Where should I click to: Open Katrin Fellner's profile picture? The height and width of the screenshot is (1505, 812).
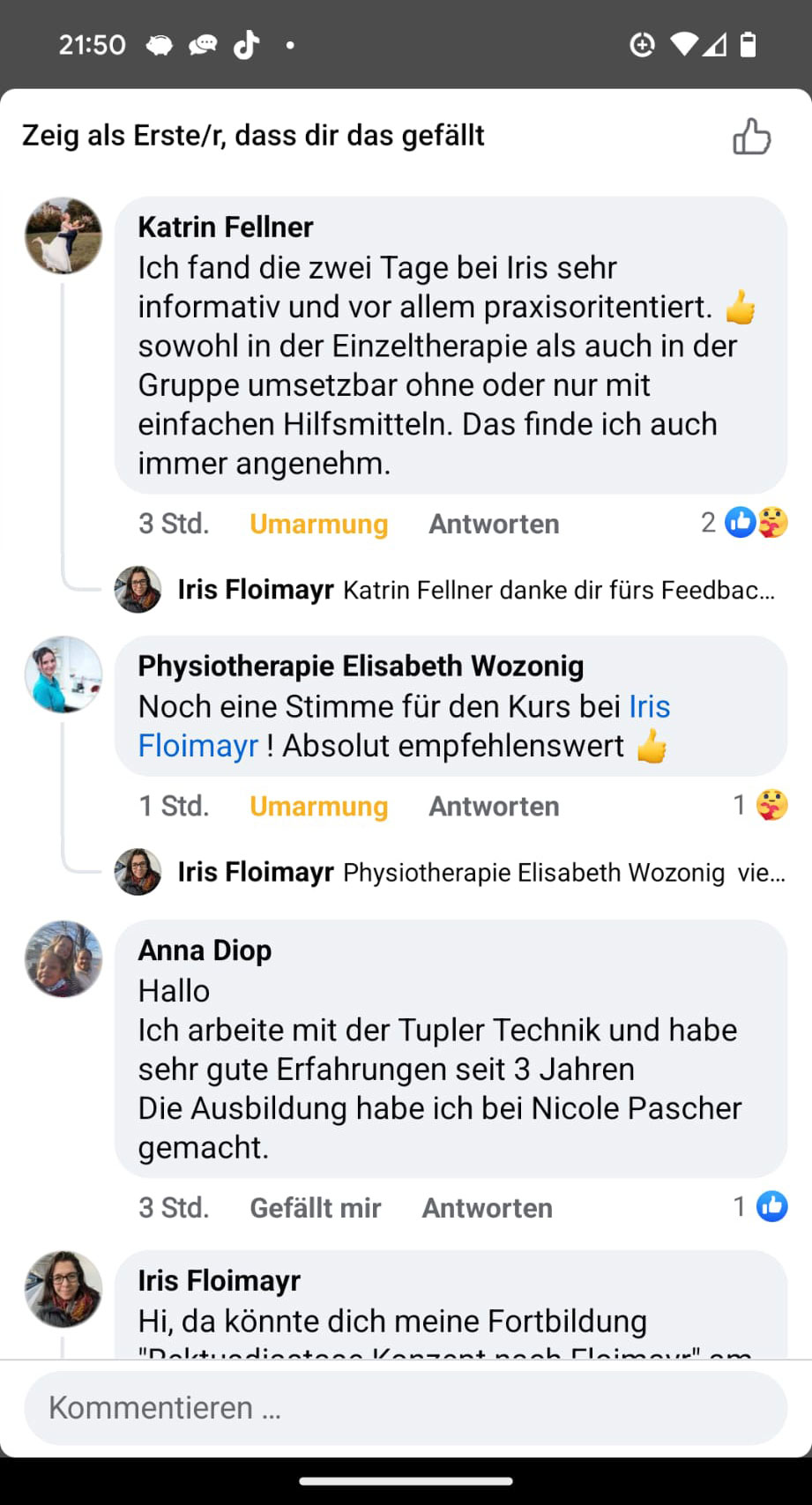click(63, 235)
